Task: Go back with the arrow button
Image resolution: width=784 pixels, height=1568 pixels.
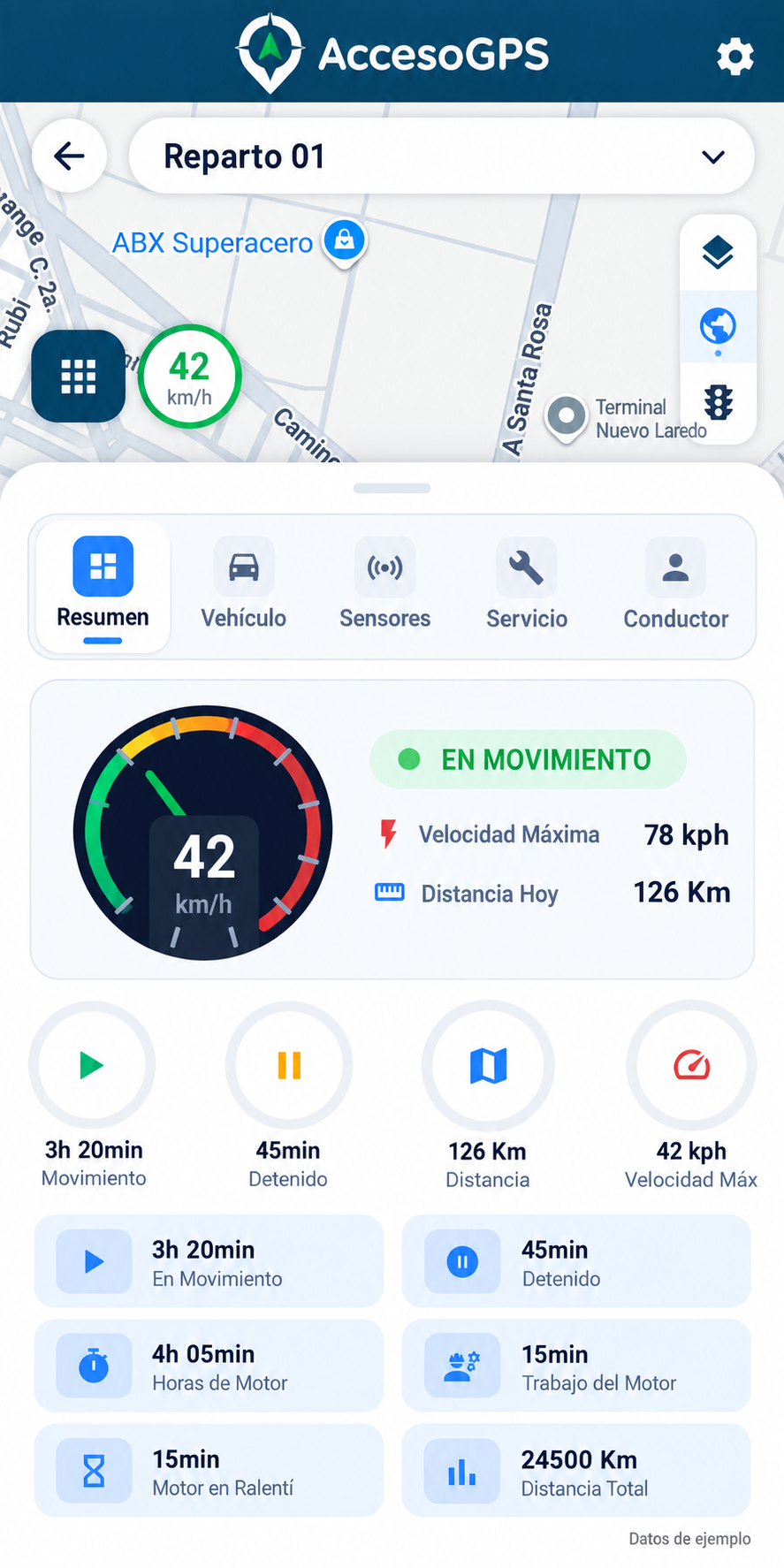Action: (70, 156)
